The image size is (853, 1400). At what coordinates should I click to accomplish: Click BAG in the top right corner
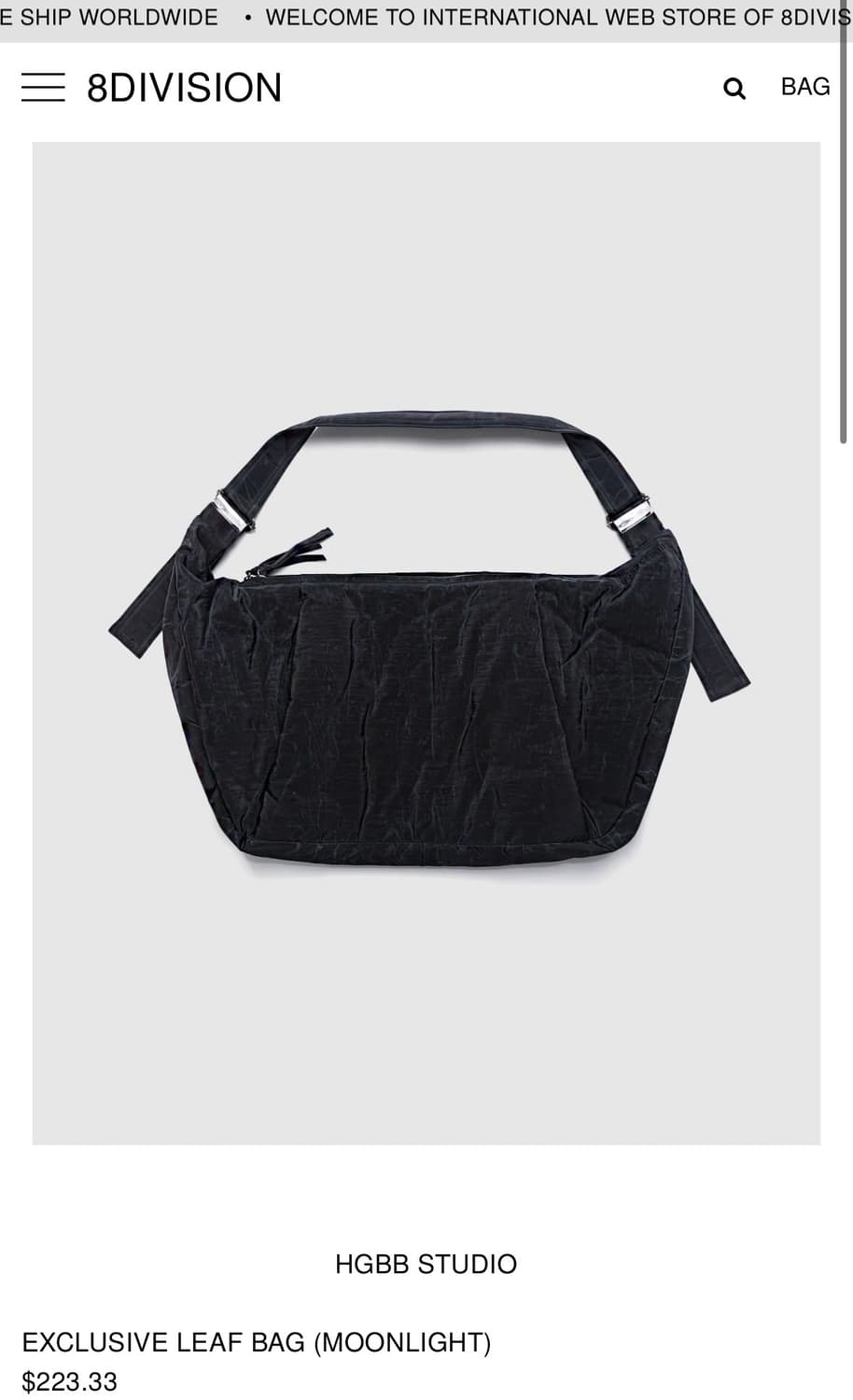click(804, 86)
